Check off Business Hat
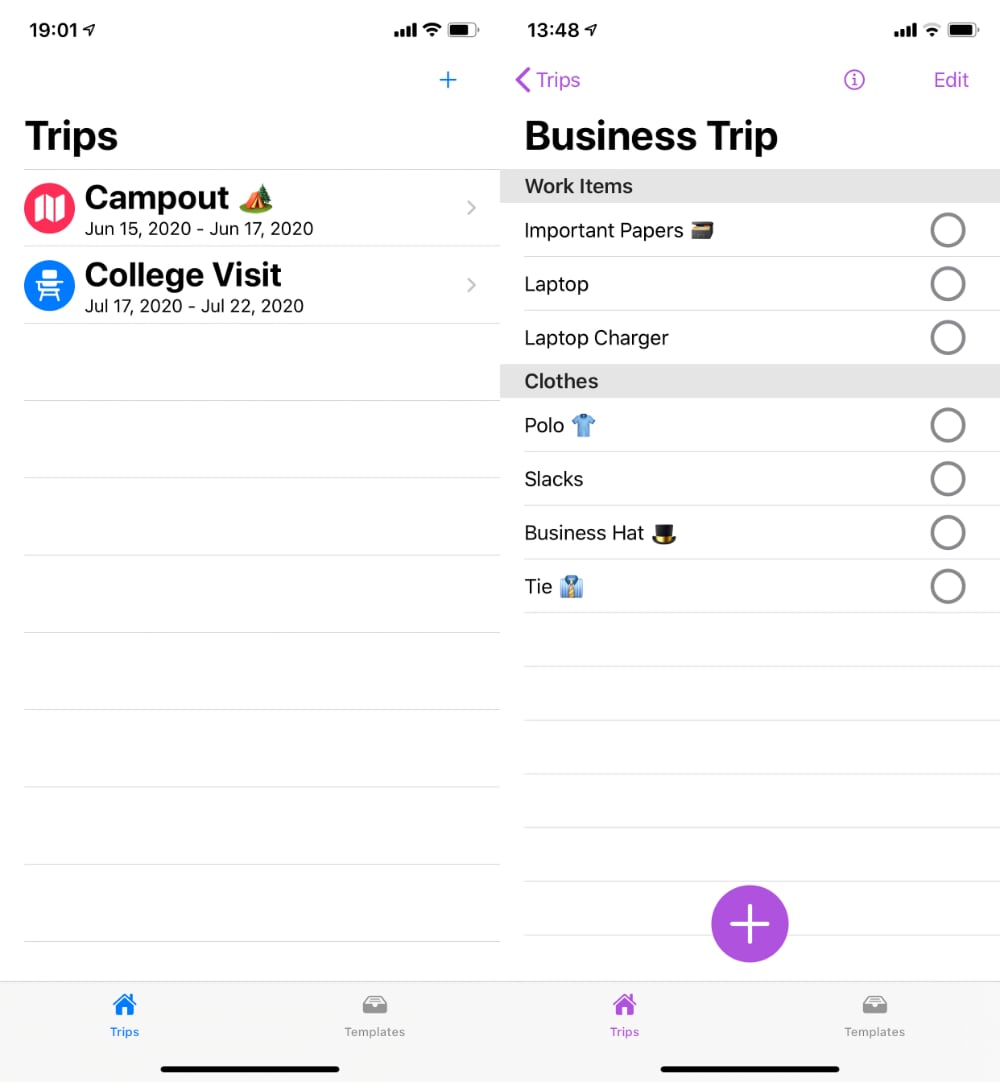This screenshot has height=1082, width=1000. [x=947, y=533]
